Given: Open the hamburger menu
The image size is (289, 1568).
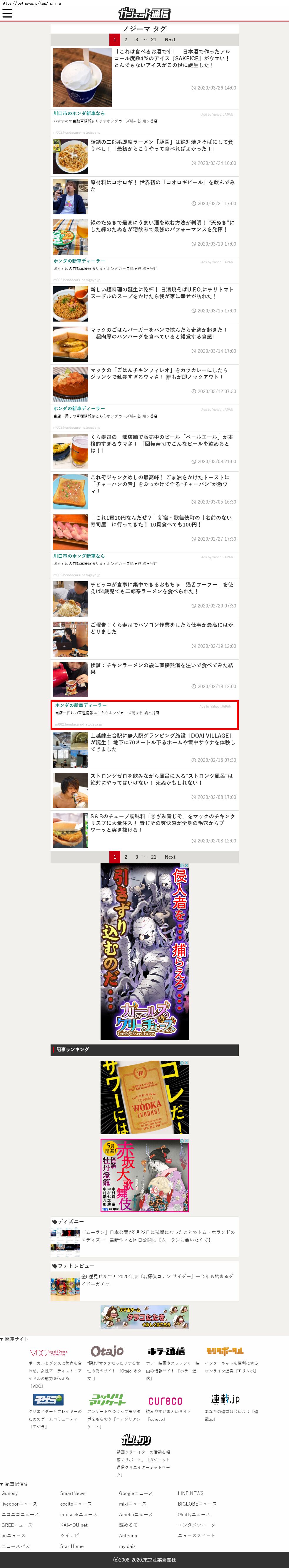Looking at the screenshot, I should point(7,13).
